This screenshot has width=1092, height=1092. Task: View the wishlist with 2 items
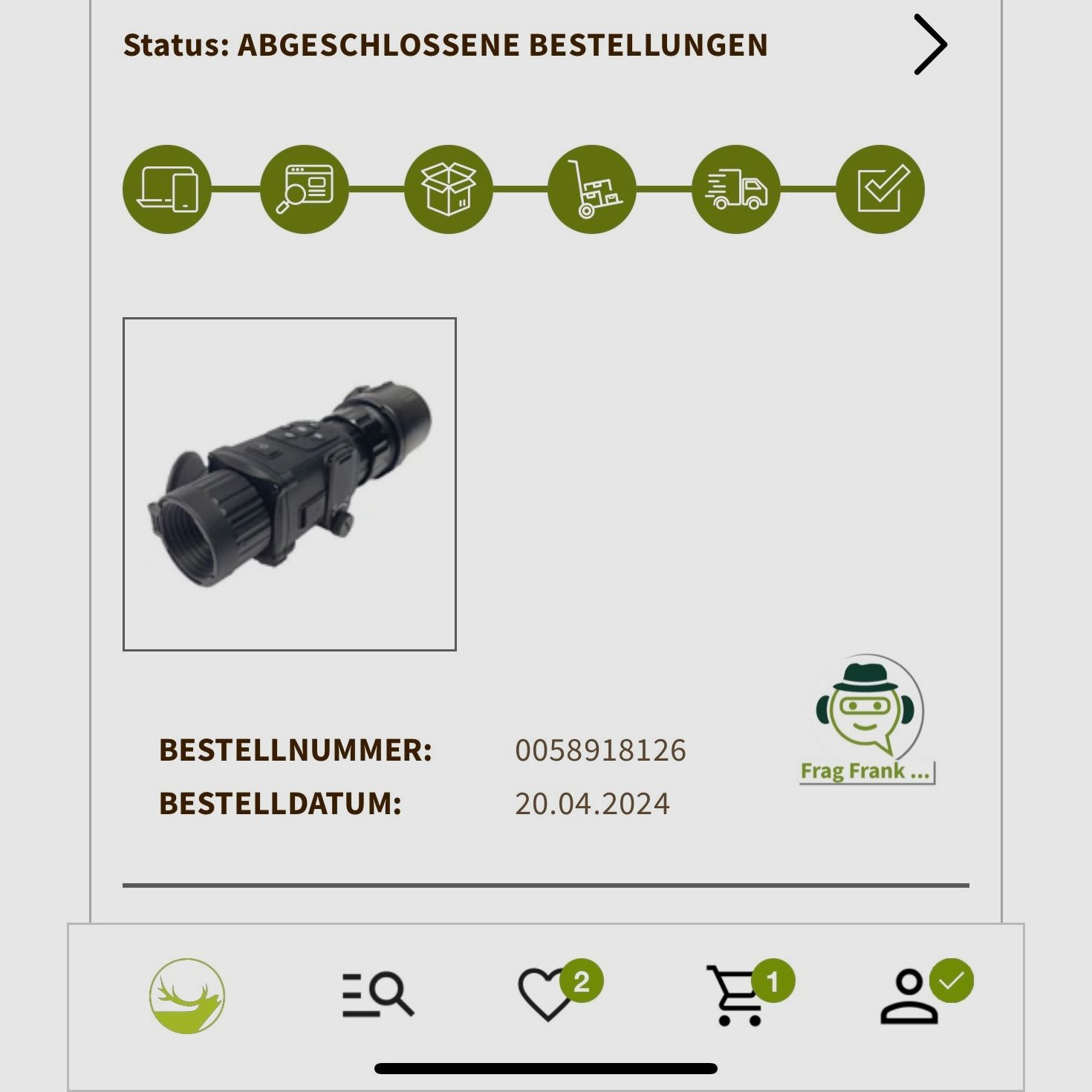[x=550, y=994]
